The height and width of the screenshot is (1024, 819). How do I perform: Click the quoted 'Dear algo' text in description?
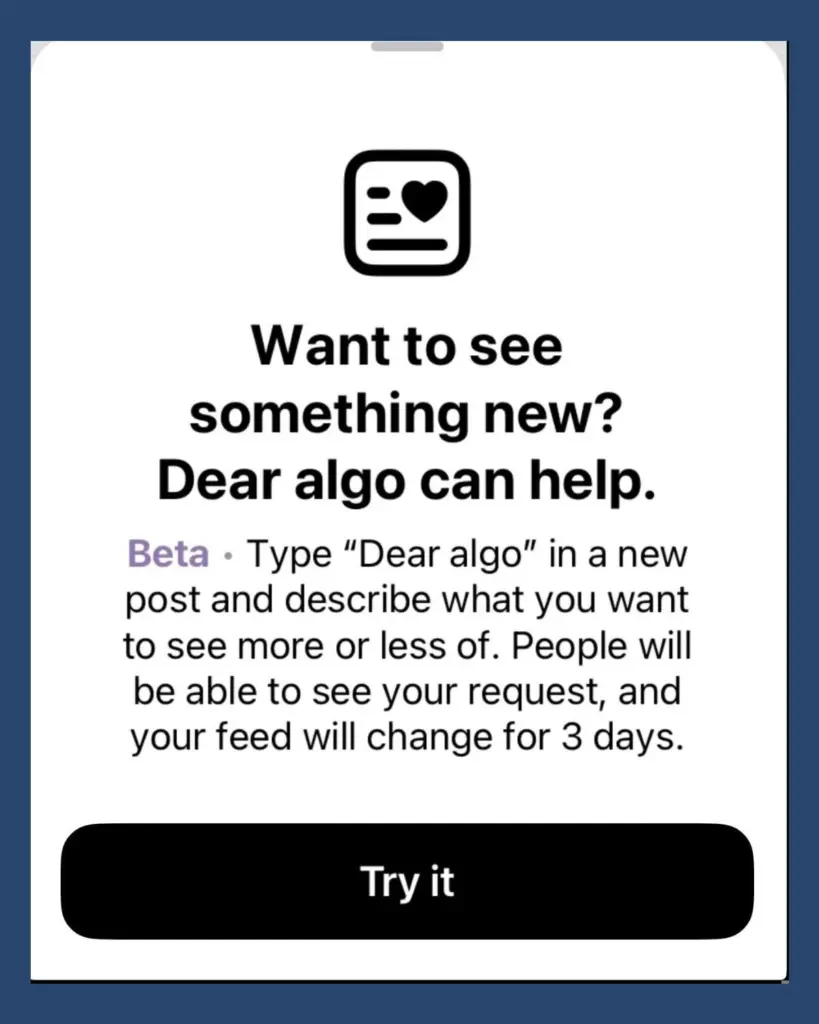click(x=441, y=553)
